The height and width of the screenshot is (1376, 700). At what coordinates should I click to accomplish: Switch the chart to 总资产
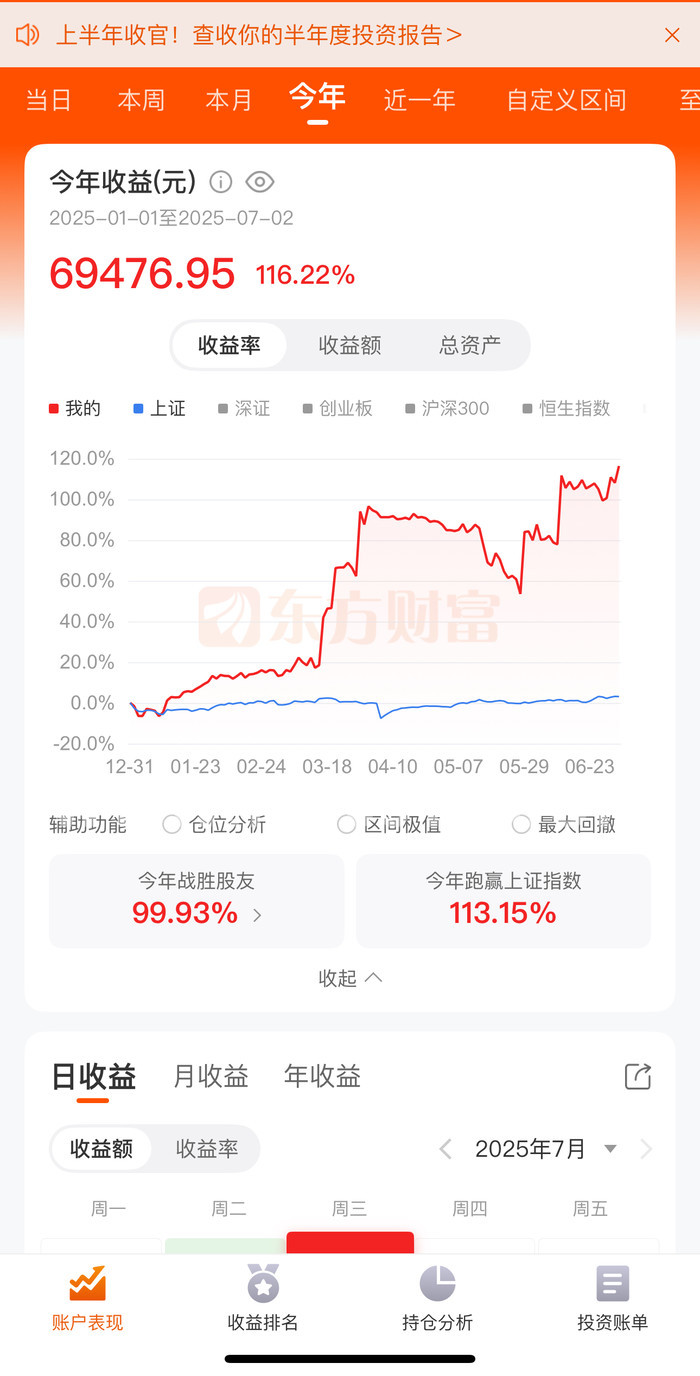[x=470, y=345]
